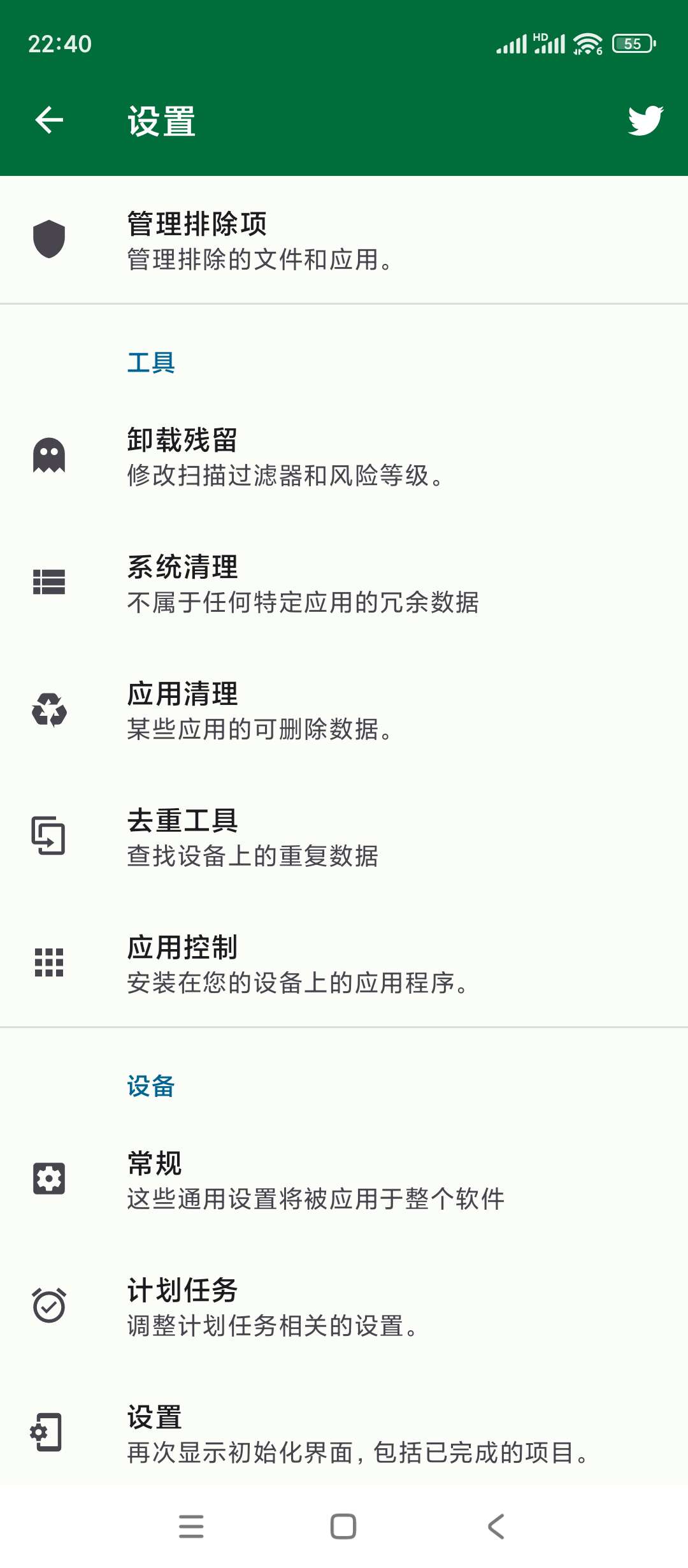Open 计划任务 scheduler settings
Viewport: 688px width, 1568px height.
click(x=344, y=1307)
